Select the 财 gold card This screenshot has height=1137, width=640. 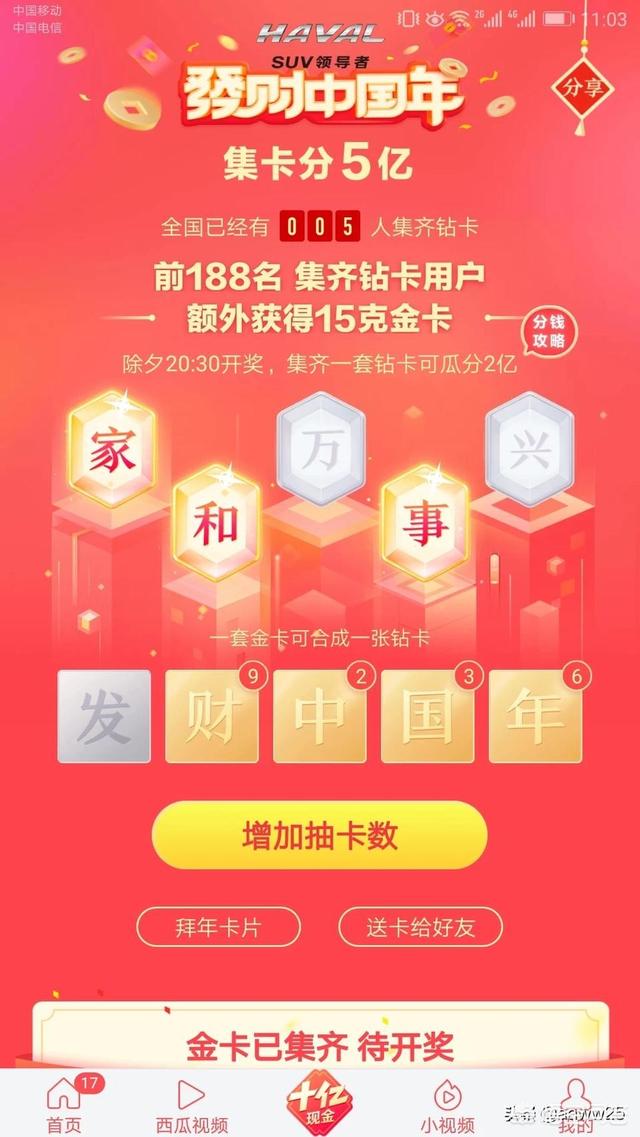click(x=211, y=717)
